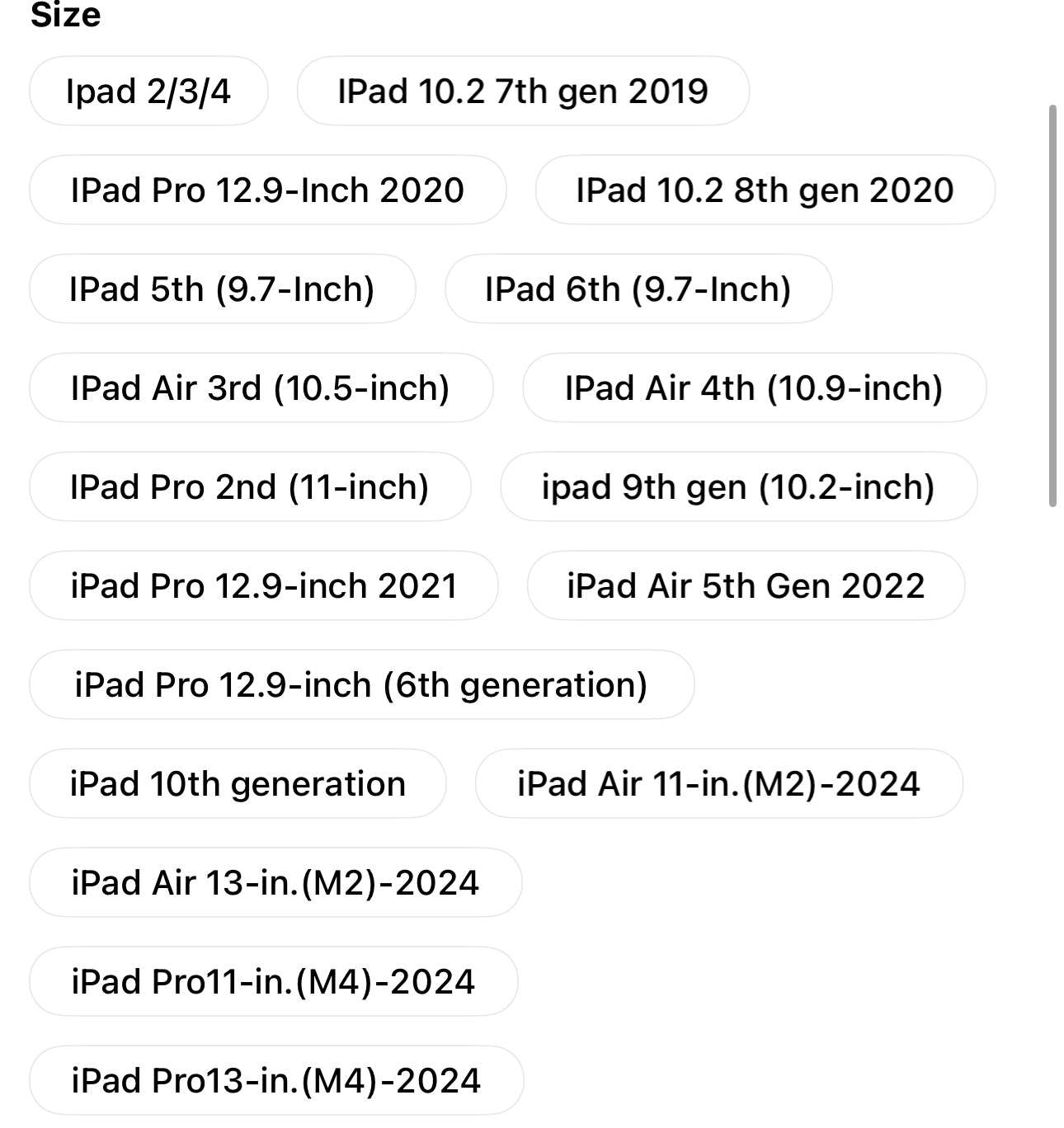
Task: Select iPad Air 13-in.(M2)-2024
Action: tap(275, 882)
